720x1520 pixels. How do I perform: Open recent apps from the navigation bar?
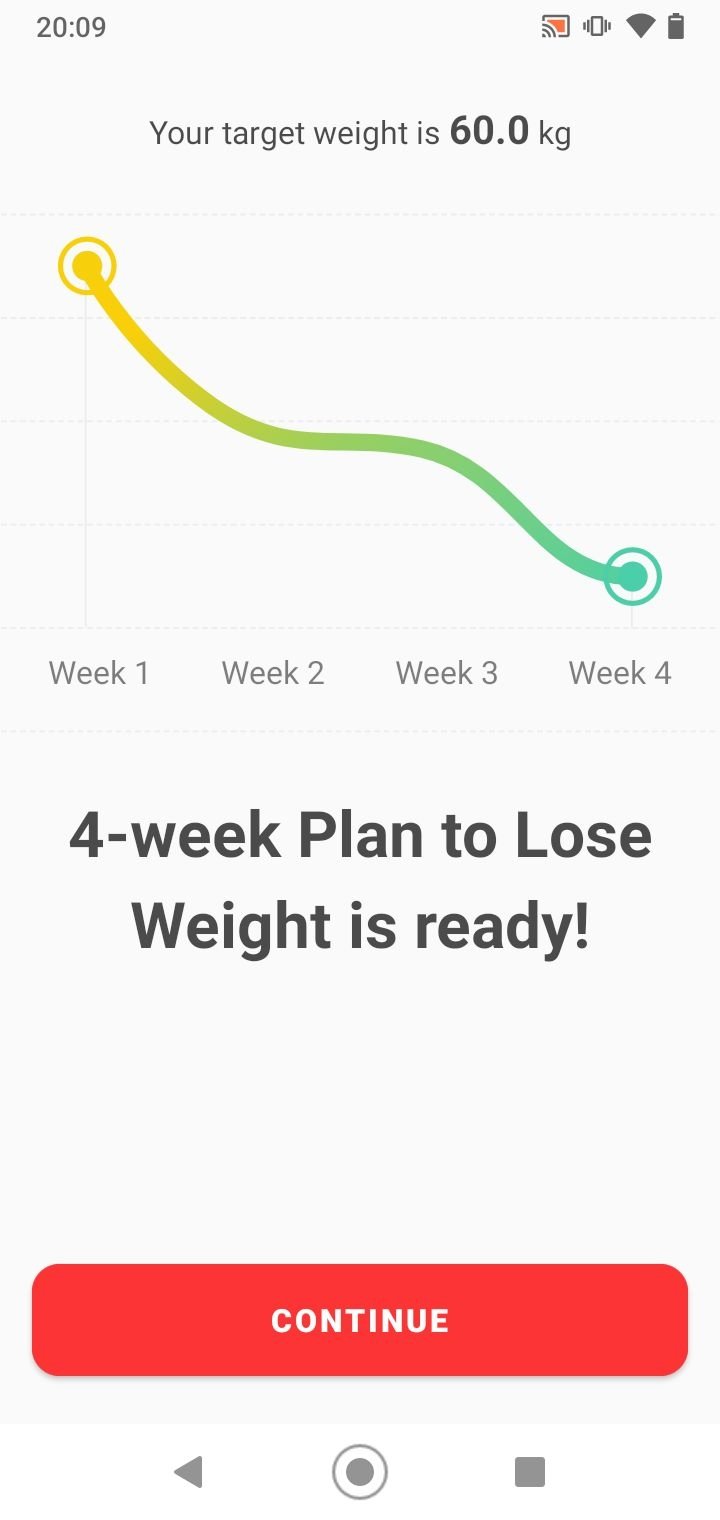pyautogui.click(x=530, y=1472)
